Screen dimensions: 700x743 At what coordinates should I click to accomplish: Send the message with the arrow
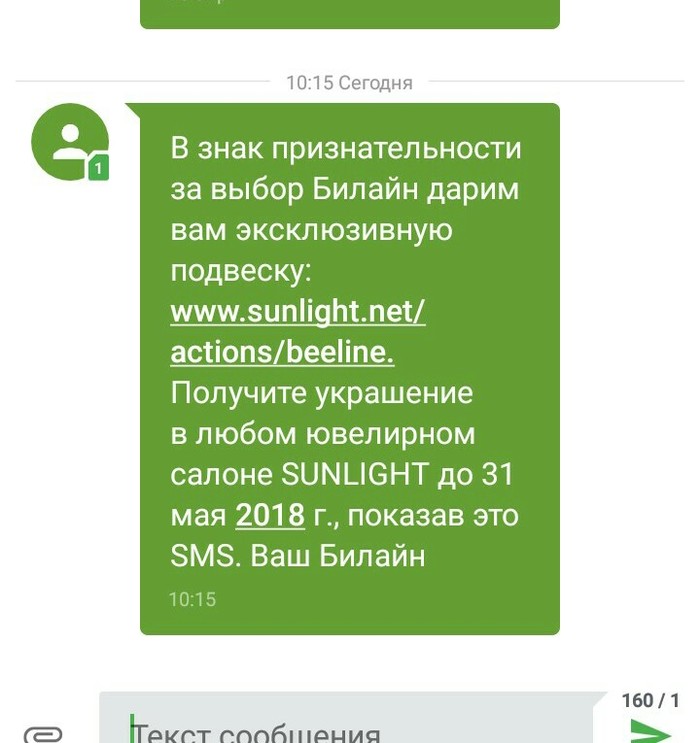pyautogui.click(x=651, y=731)
